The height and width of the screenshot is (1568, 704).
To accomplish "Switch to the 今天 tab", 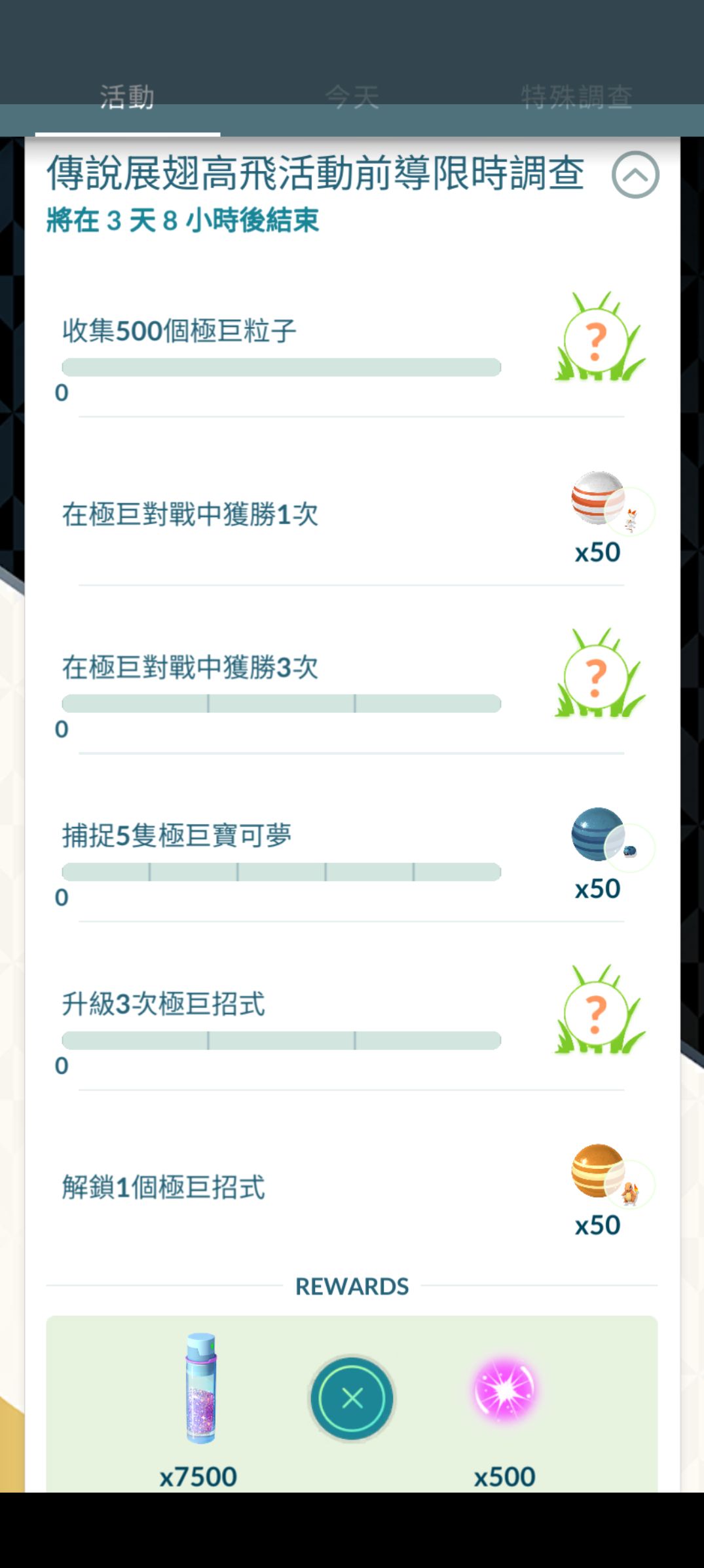I will tap(352, 98).
